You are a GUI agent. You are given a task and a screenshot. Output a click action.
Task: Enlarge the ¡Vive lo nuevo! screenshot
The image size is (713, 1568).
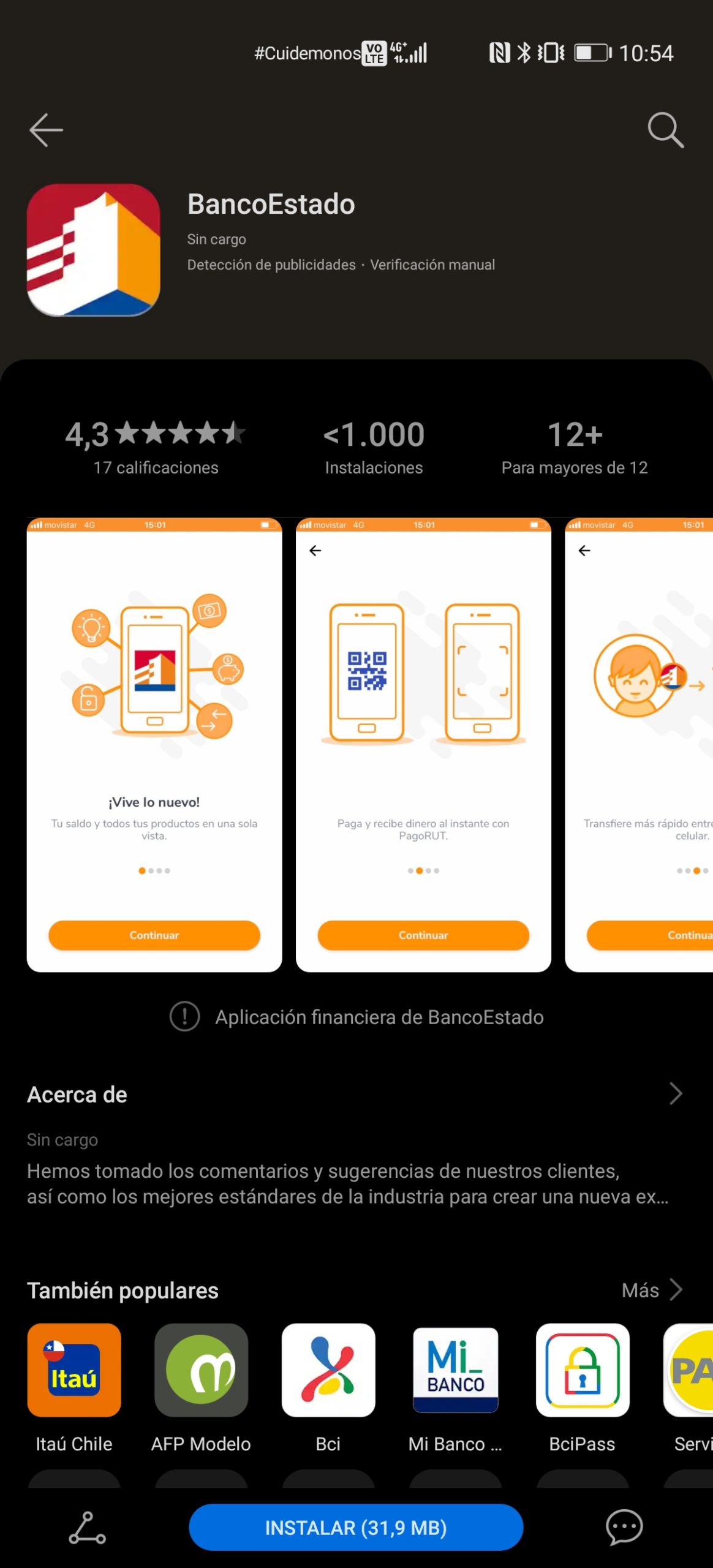click(x=154, y=745)
